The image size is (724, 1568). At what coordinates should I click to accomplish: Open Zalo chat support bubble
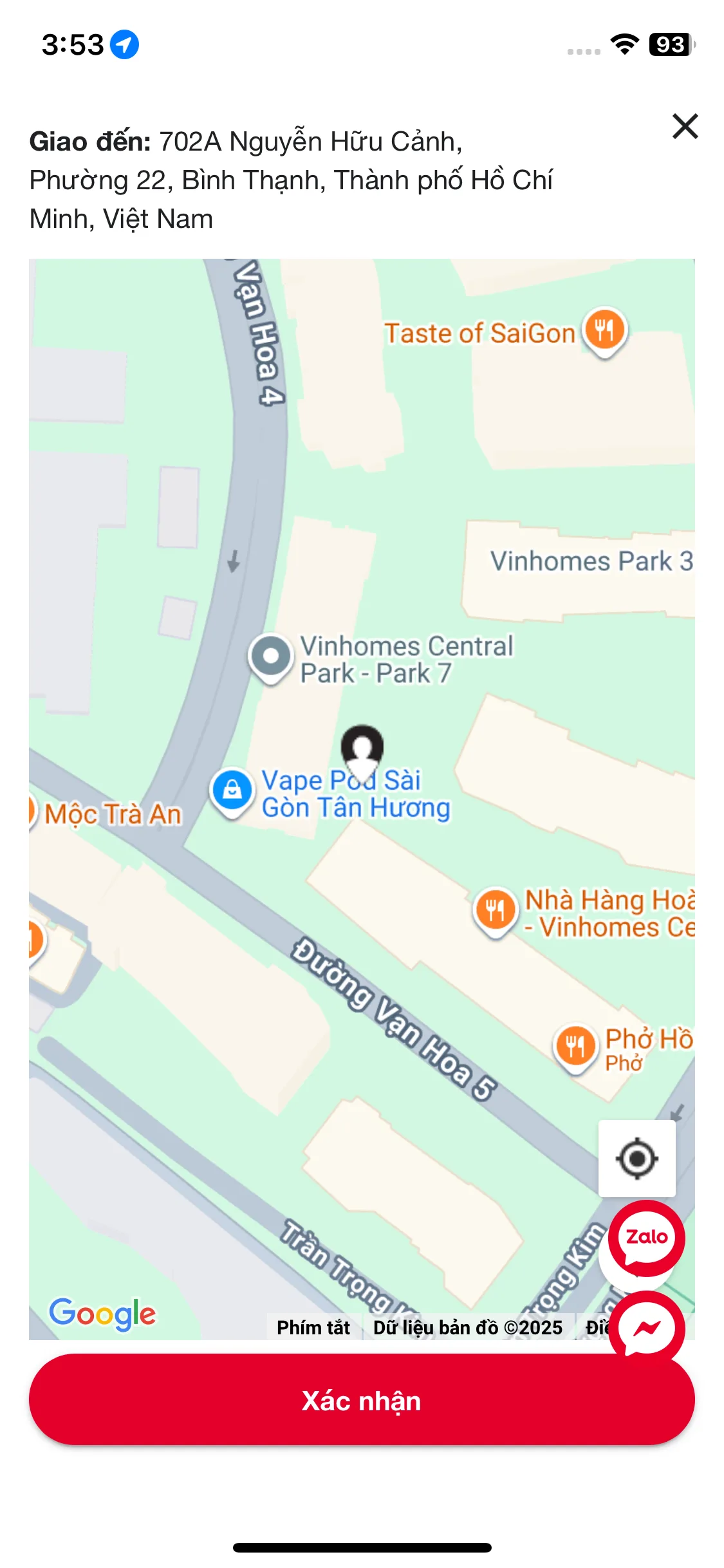(646, 1237)
